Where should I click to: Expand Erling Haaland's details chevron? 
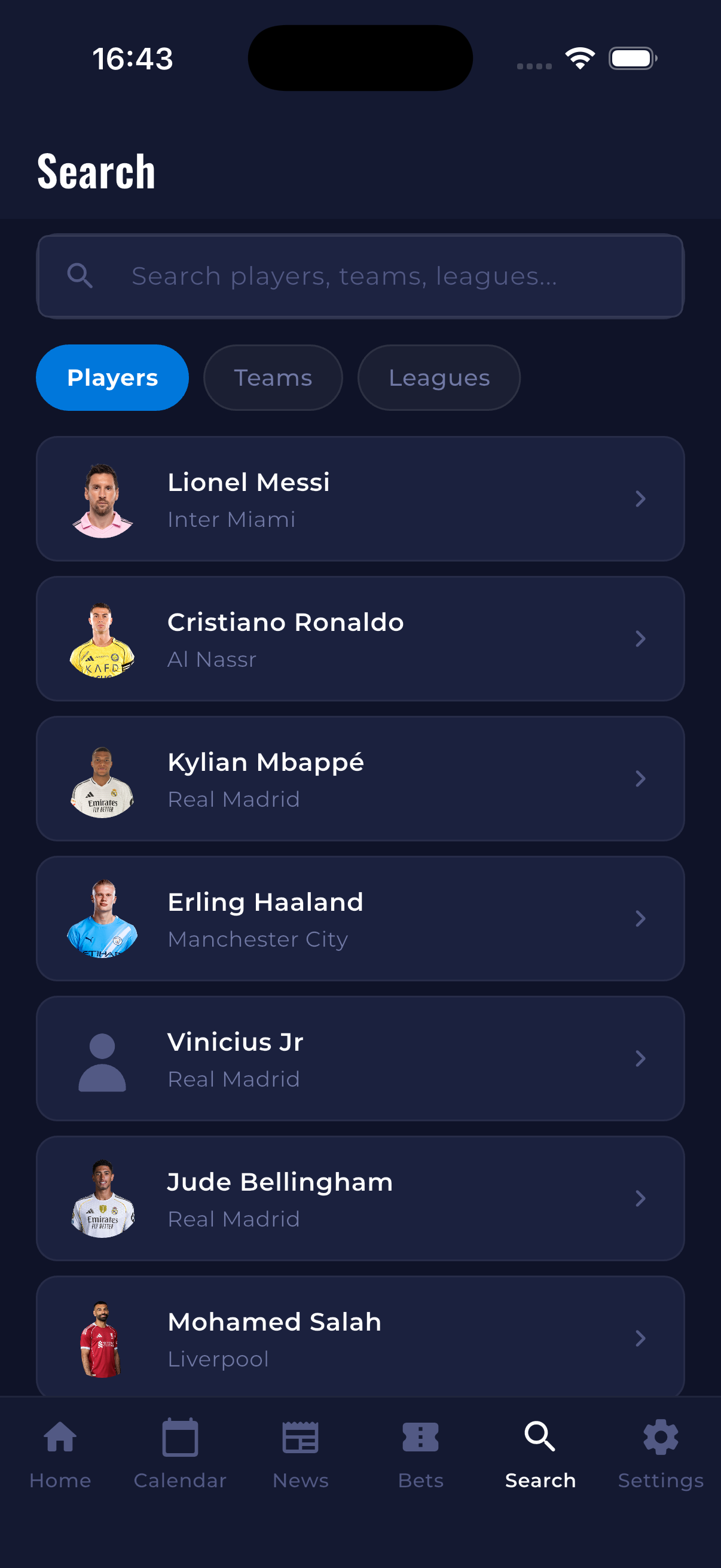(641, 919)
